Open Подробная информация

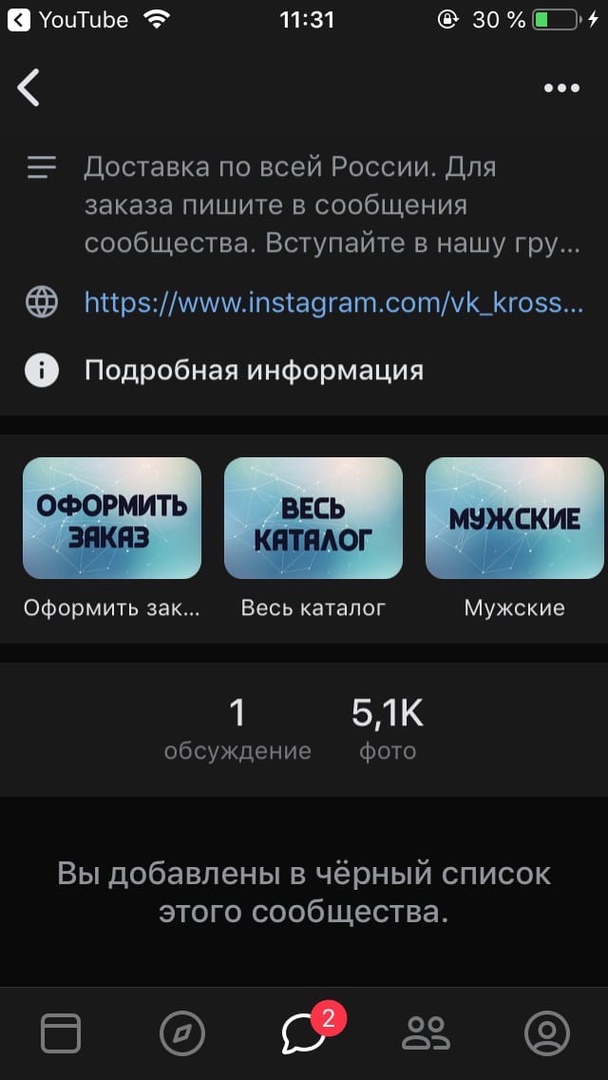pos(253,370)
